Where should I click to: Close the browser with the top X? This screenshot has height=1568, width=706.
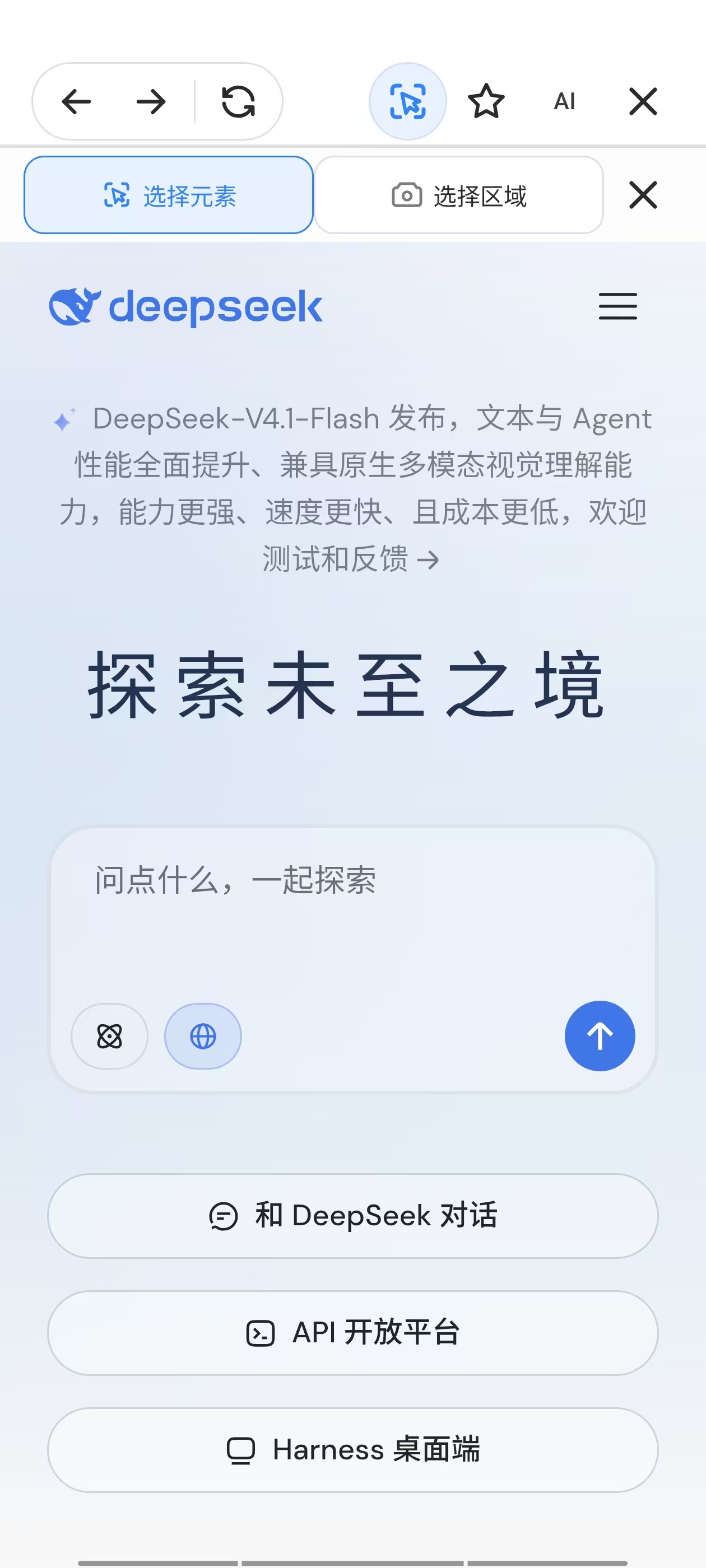643,102
